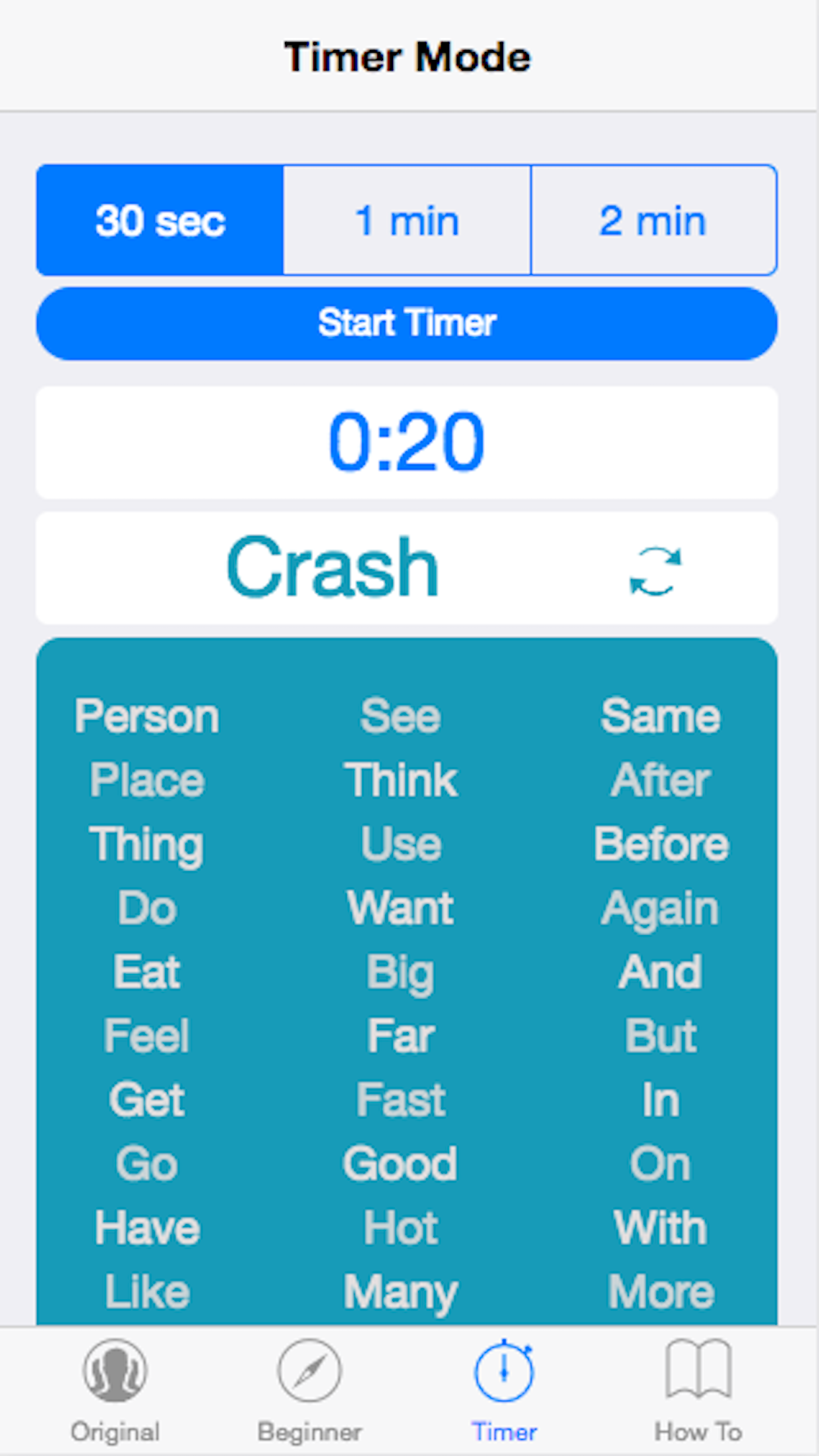Select the 30 sec duration
This screenshot has height=1456, width=819.
160,220
